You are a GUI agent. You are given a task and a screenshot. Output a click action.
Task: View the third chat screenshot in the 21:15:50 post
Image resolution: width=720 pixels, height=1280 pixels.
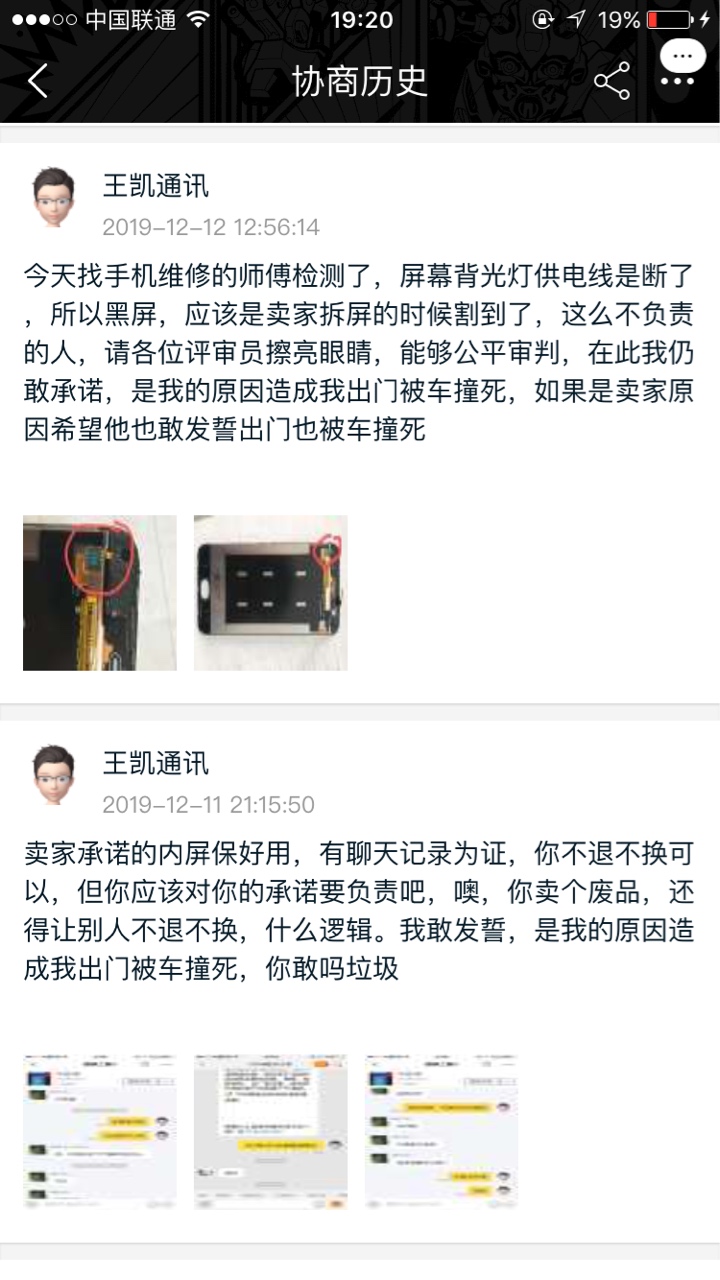coord(441,1131)
